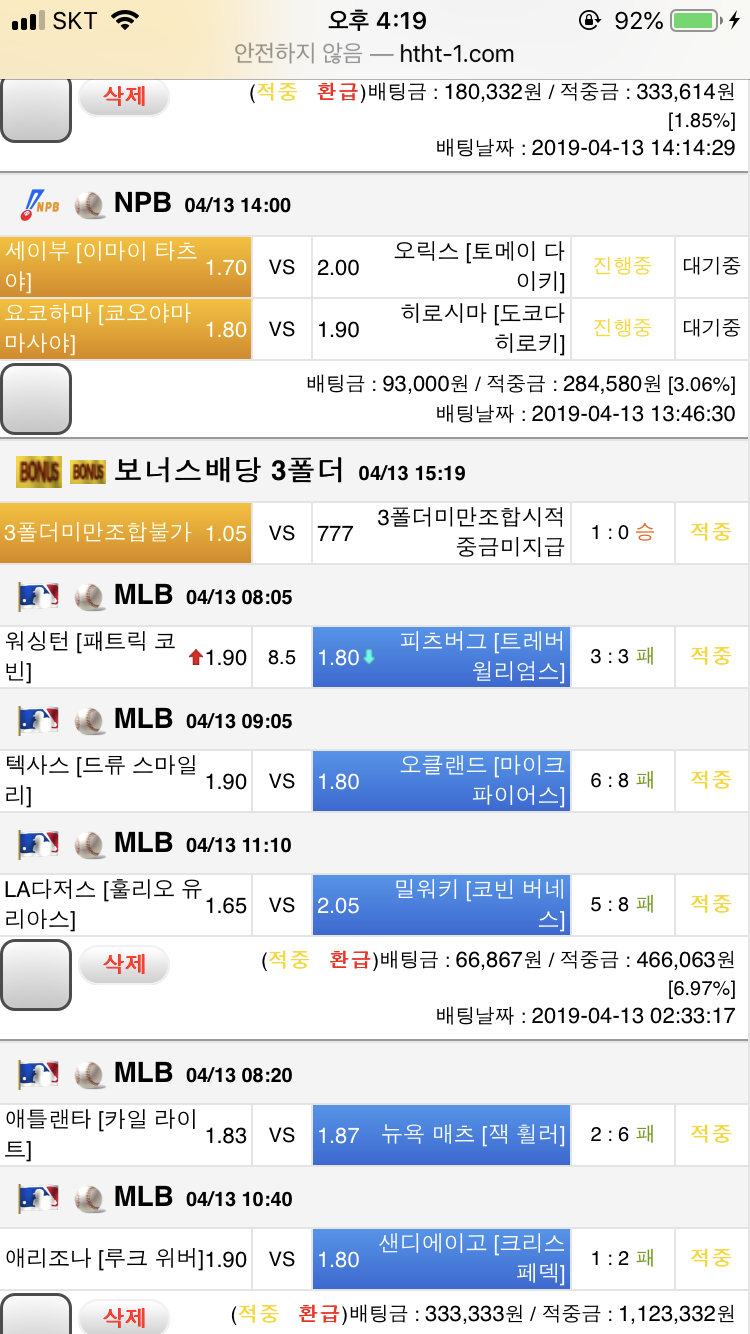This screenshot has width=750, height=1334.
Task: Select the checkbox for the 93,000원 bet
Action: (36, 397)
